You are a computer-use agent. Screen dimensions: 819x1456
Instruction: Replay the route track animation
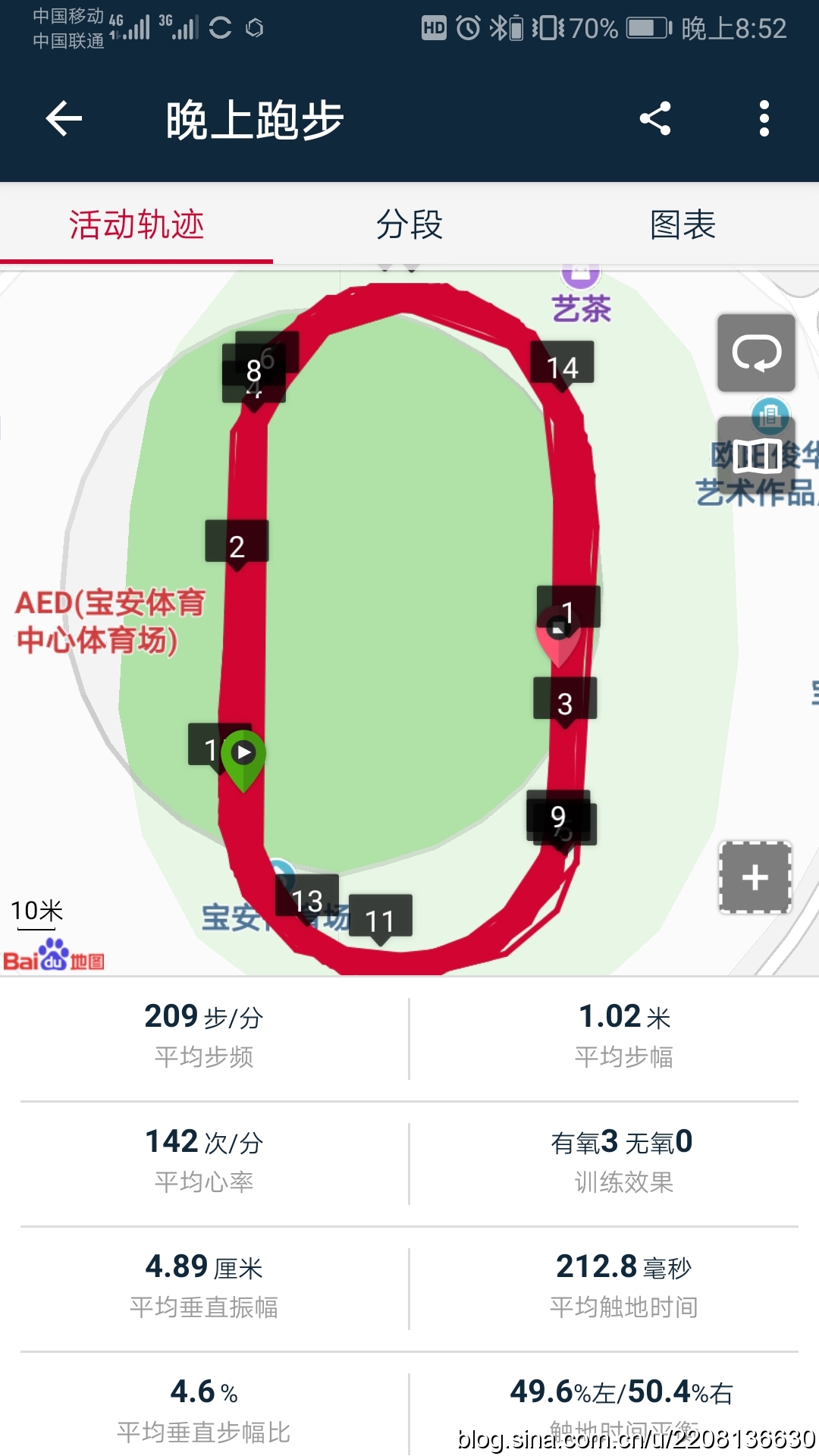[x=756, y=353]
